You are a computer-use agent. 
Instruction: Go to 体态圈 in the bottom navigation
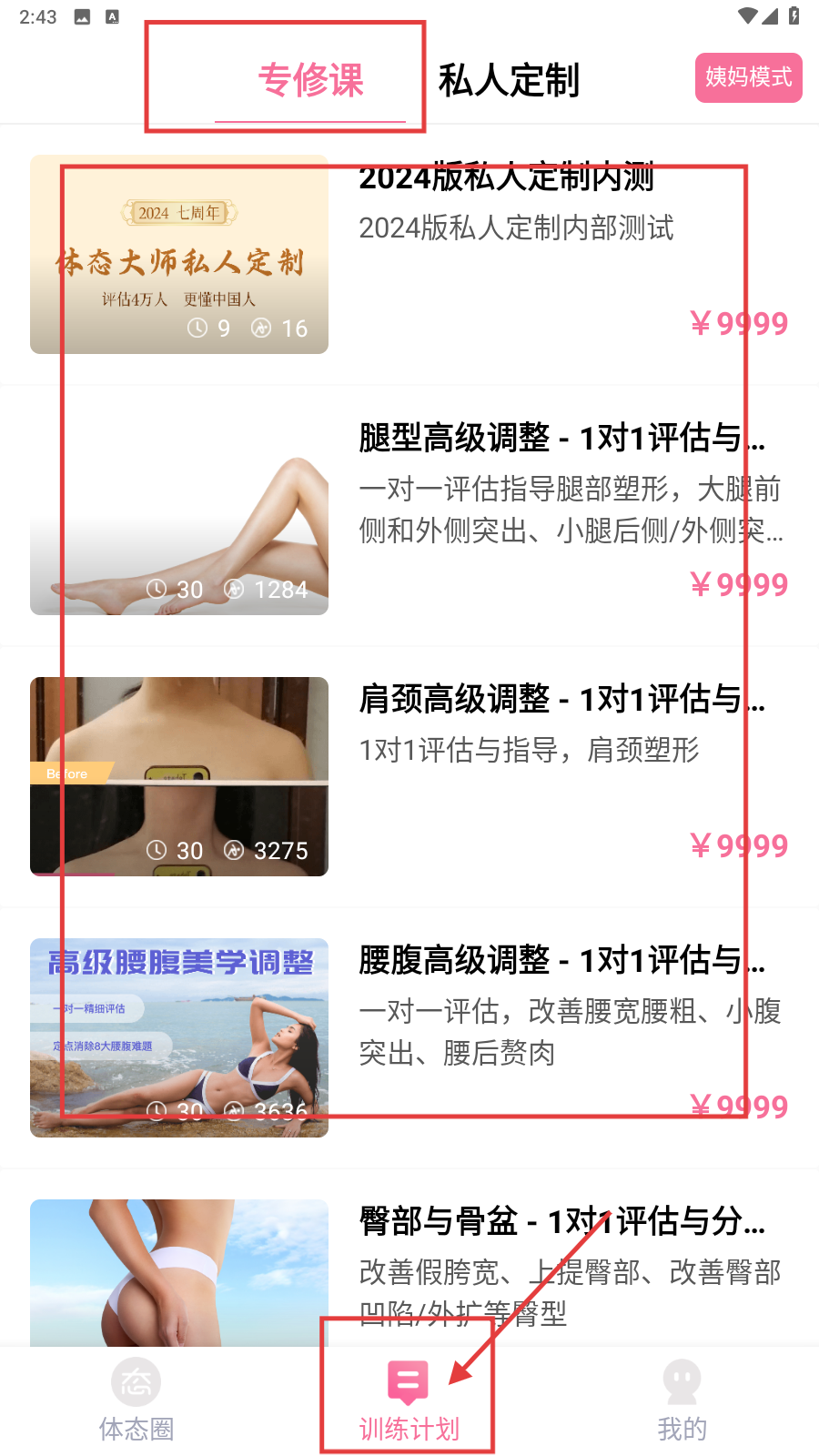click(x=136, y=1400)
